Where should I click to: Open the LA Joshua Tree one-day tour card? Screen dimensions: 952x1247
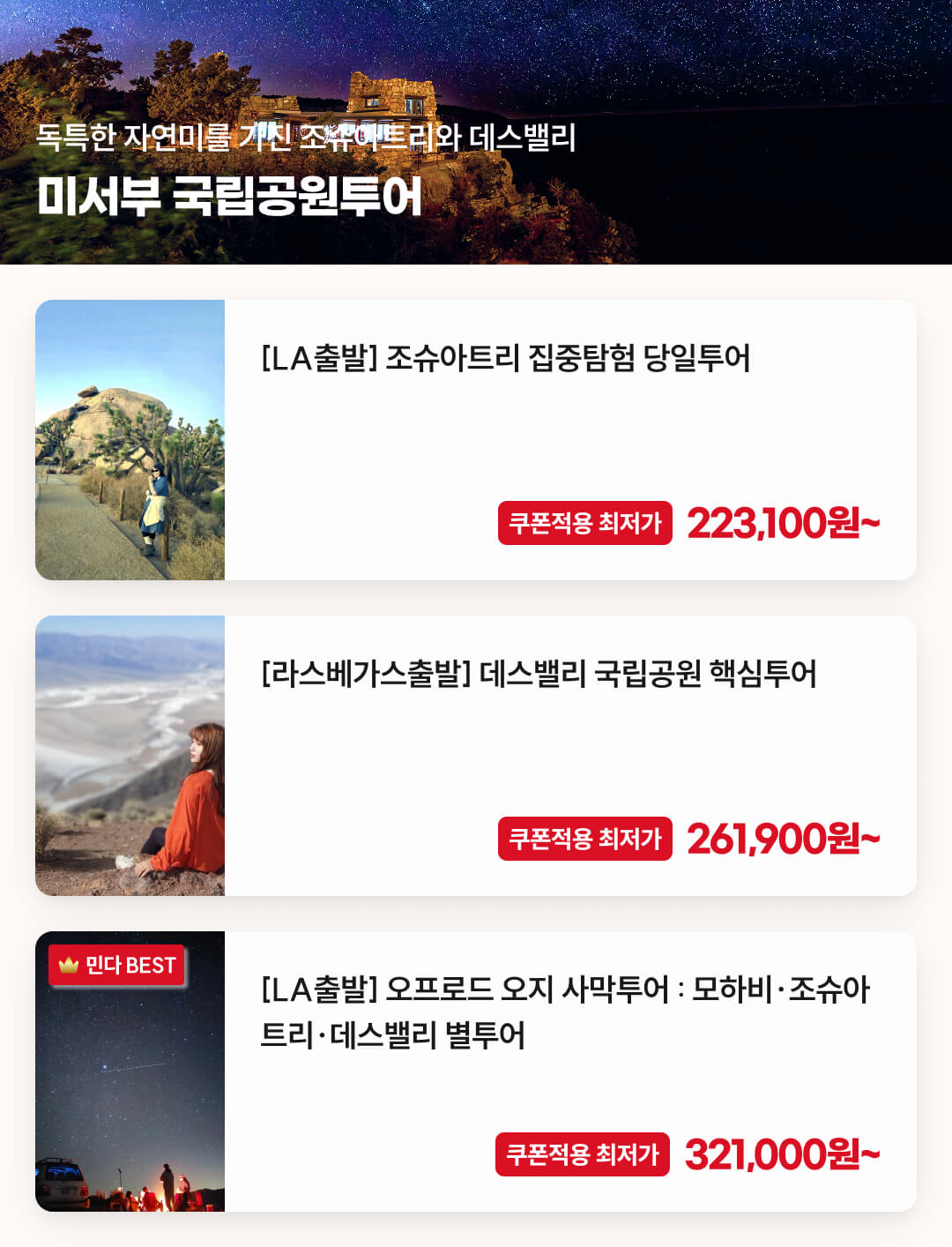(505, 359)
